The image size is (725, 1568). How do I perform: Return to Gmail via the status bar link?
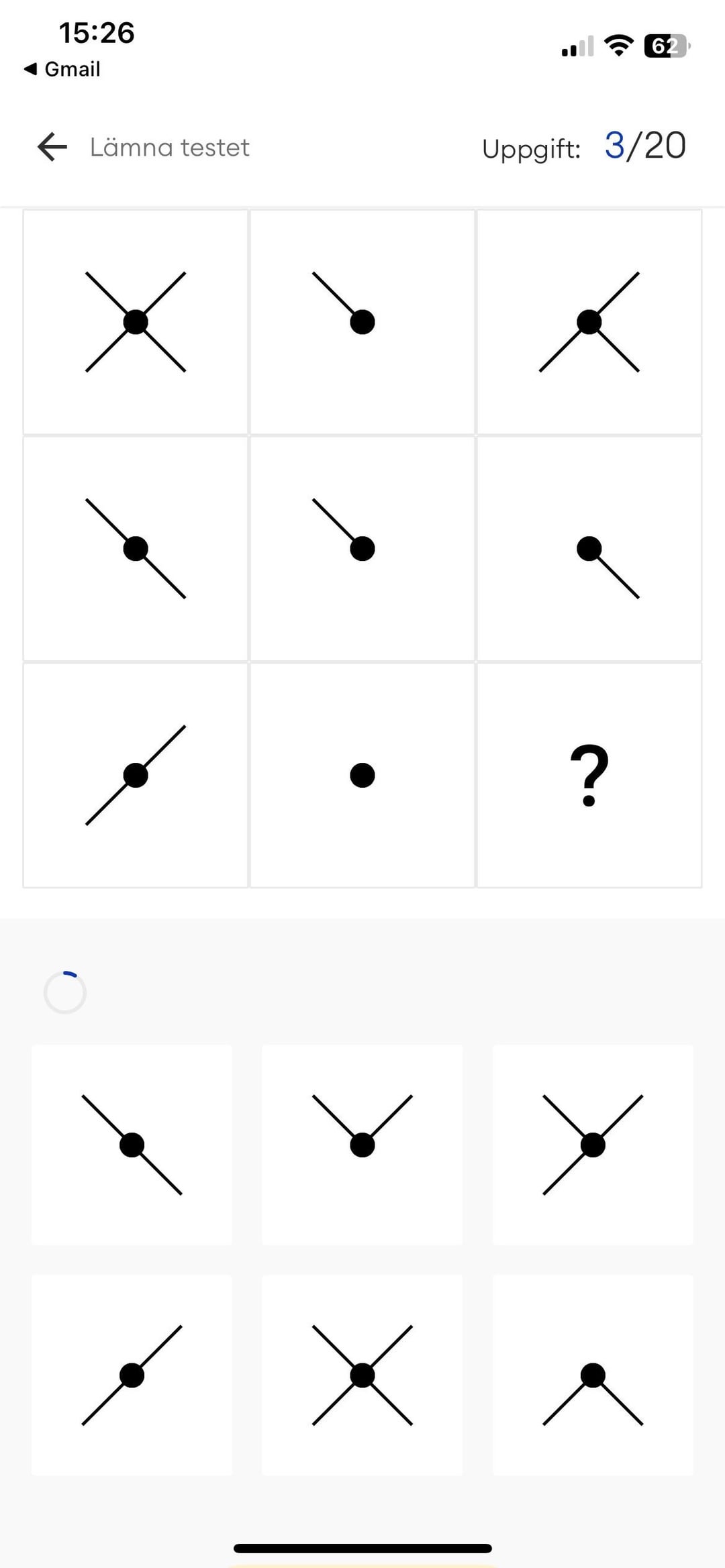tap(62, 69)
